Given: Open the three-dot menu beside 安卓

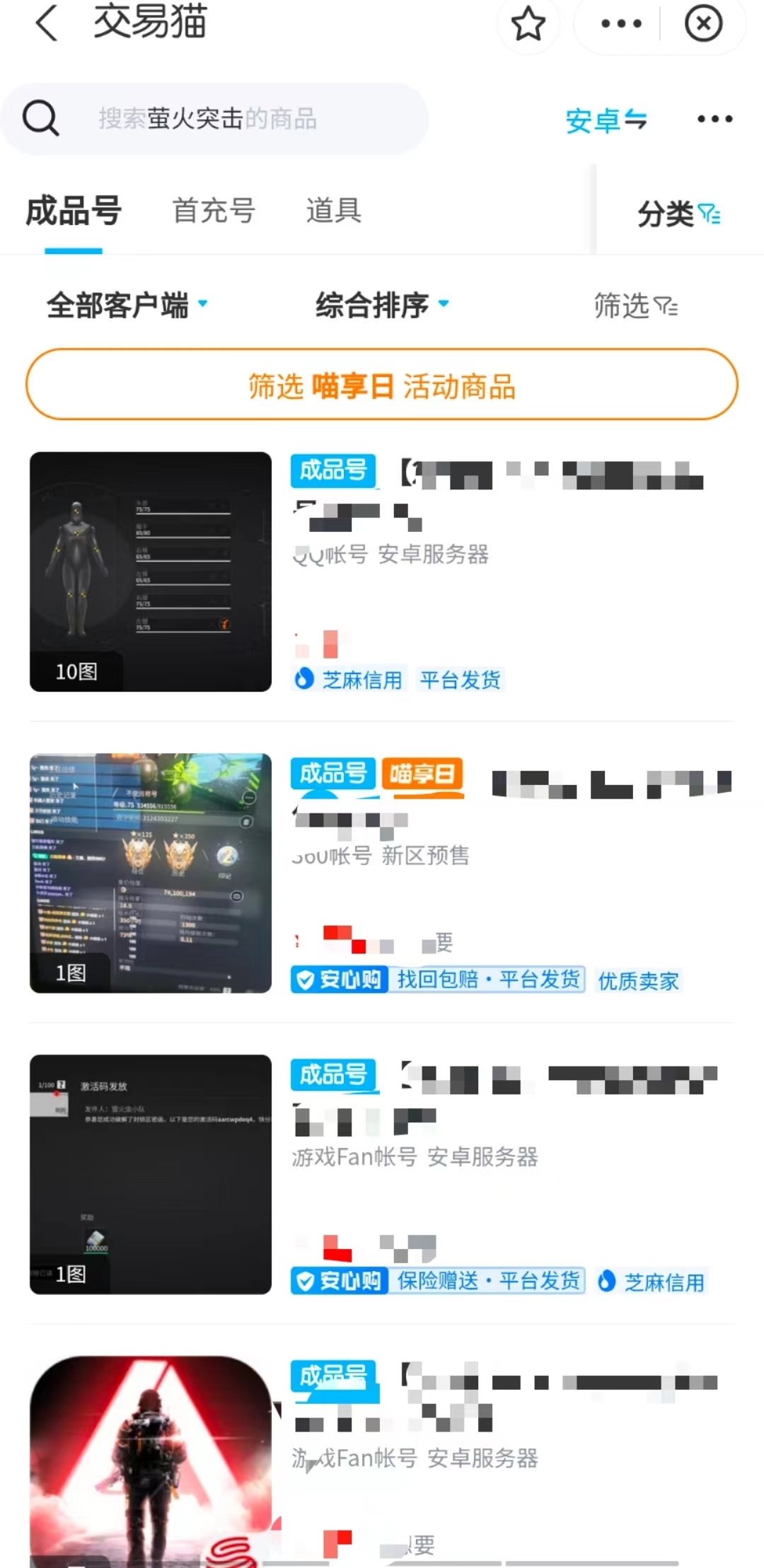Looking at the screenshot, I should tap(714, 119).
